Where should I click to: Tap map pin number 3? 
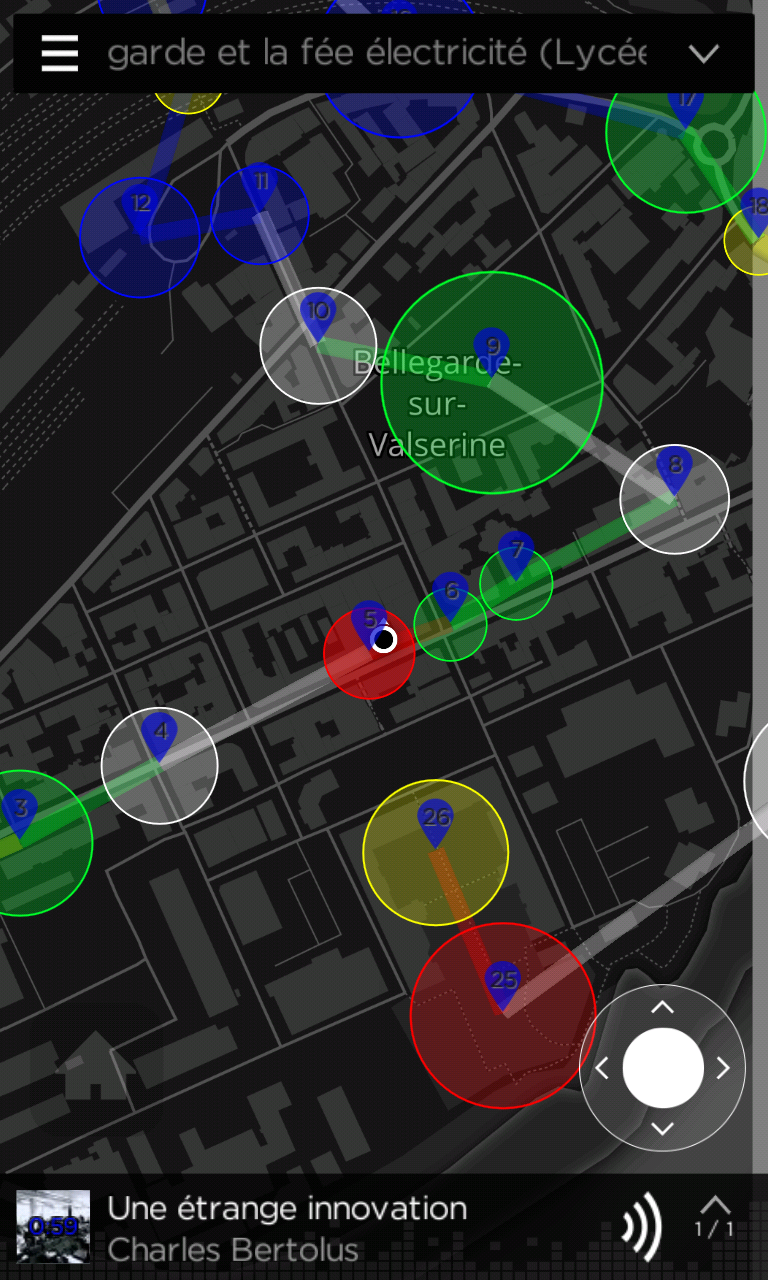[18, 810]
